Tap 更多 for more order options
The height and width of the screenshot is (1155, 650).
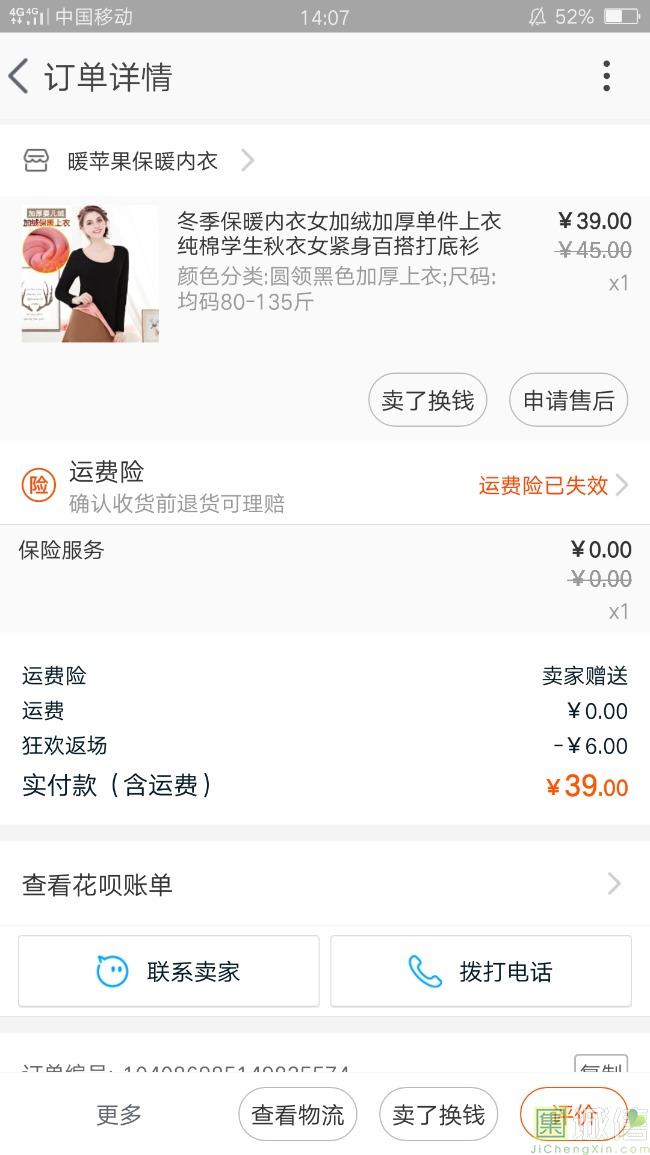click(x=119, y=1114)
